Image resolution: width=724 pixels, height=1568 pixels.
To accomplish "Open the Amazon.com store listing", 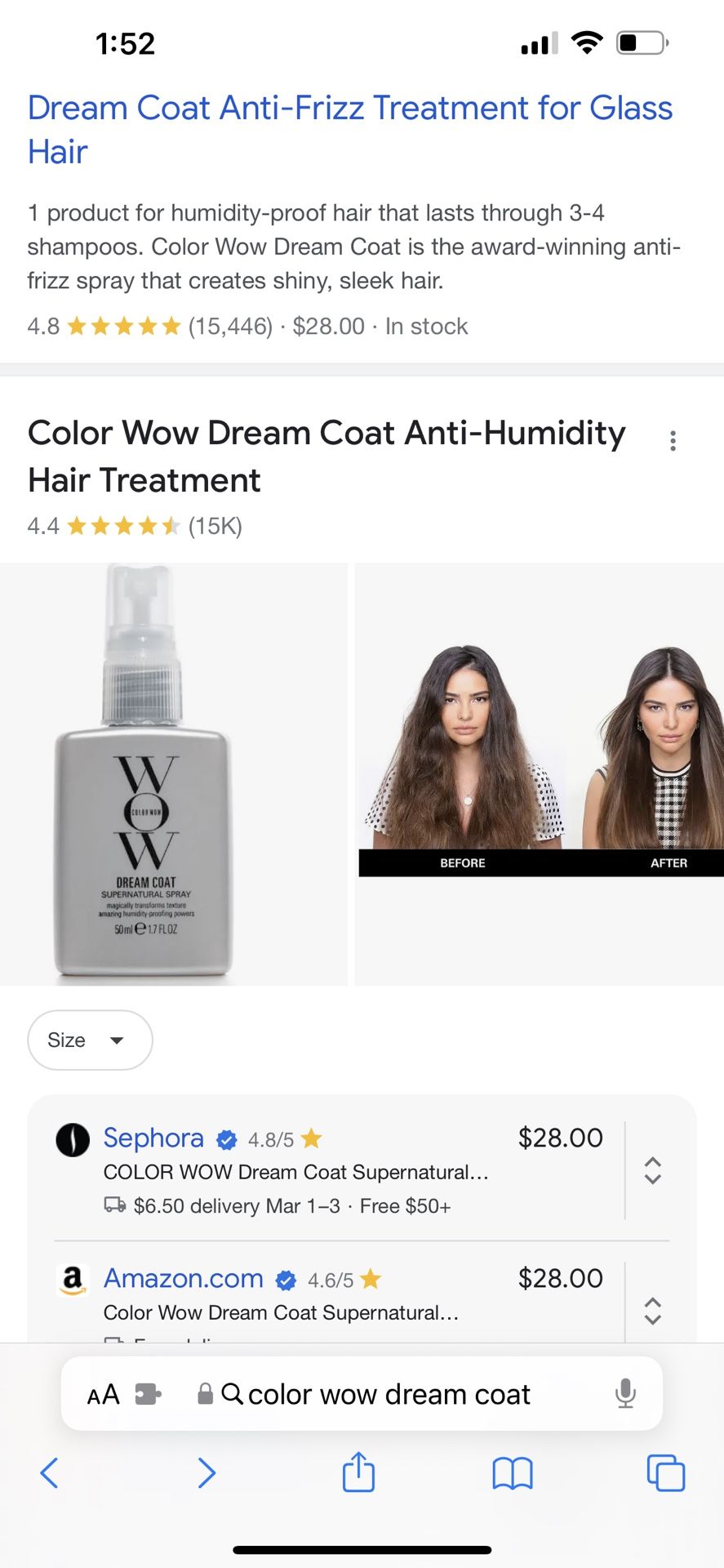I will [x=183, y=1278].
